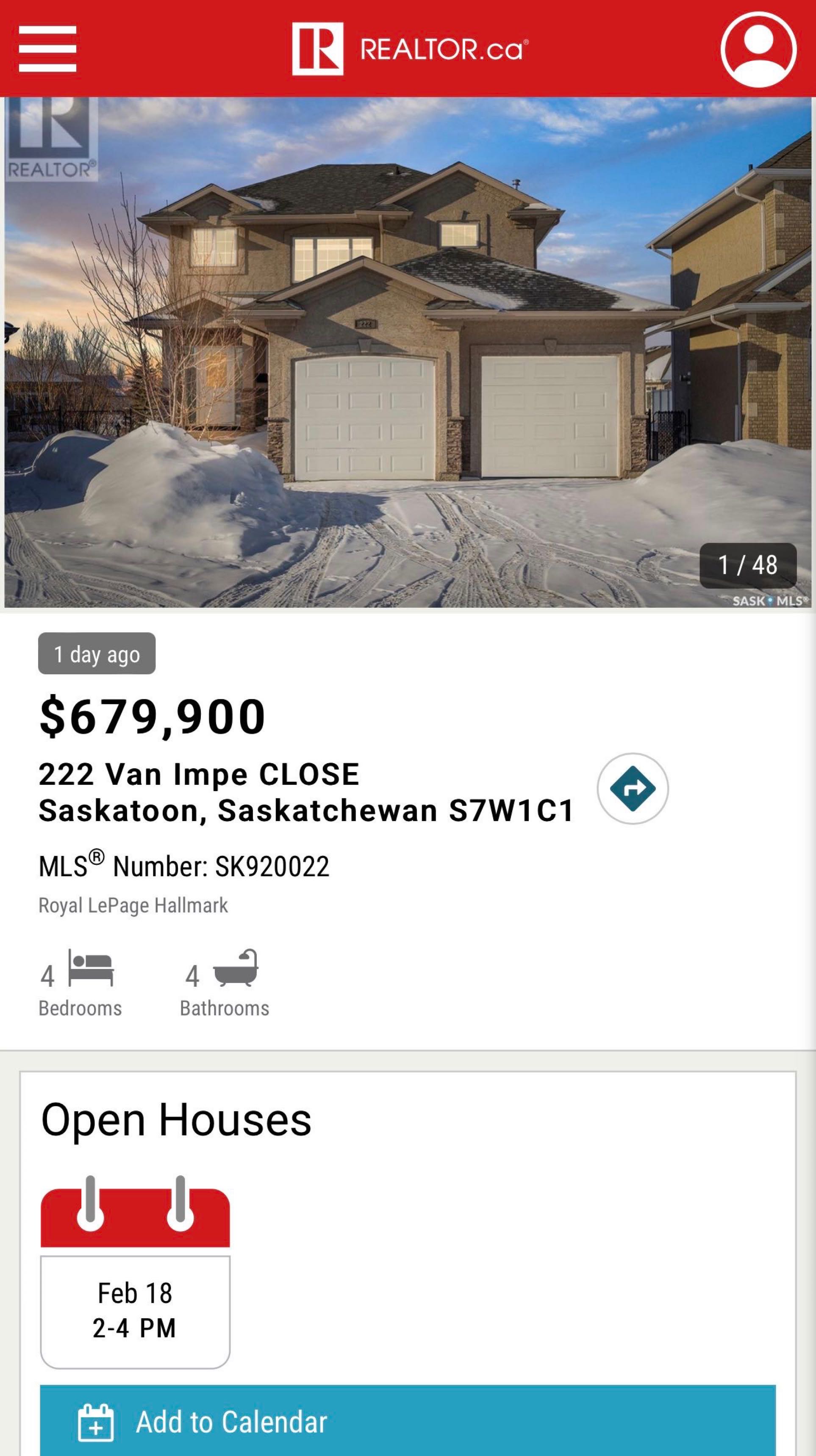816x1456 pixels.
Task: Open the user account profile
Action: pyautogui.click(x=758, y=49)
